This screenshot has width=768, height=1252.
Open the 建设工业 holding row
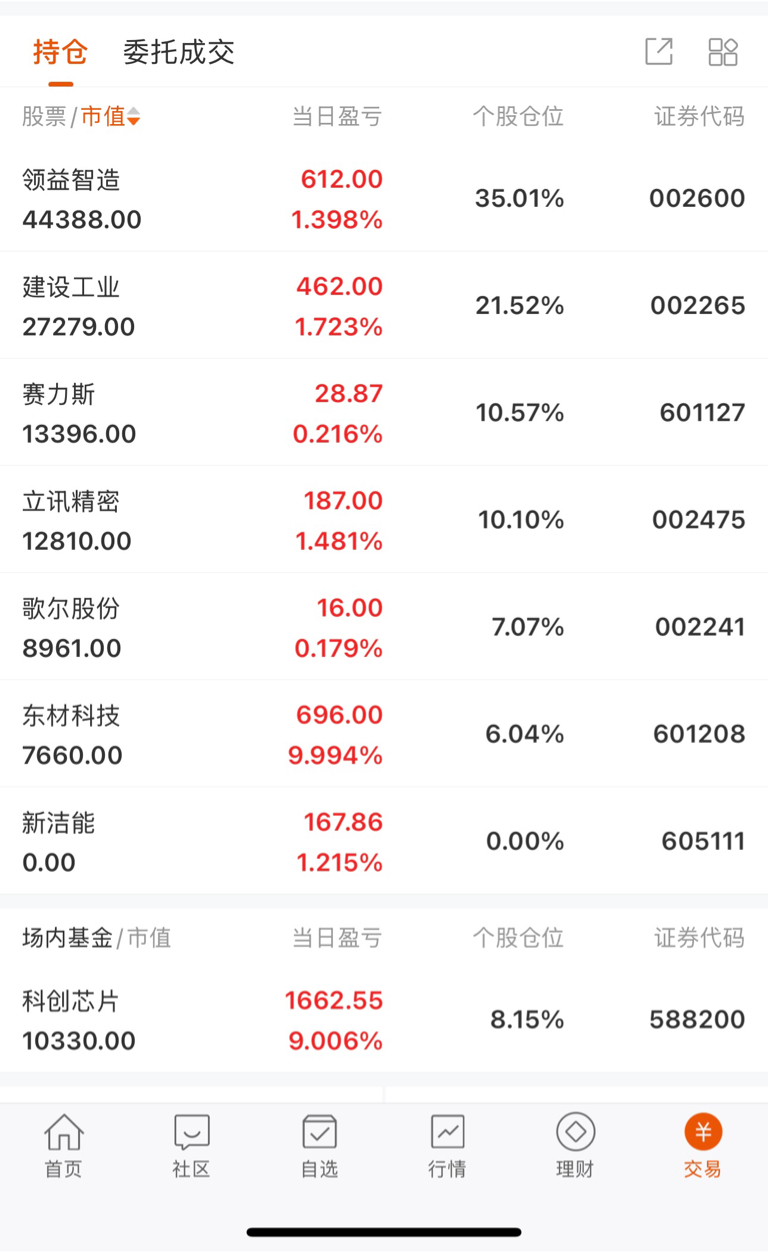[x=384, y=305]
